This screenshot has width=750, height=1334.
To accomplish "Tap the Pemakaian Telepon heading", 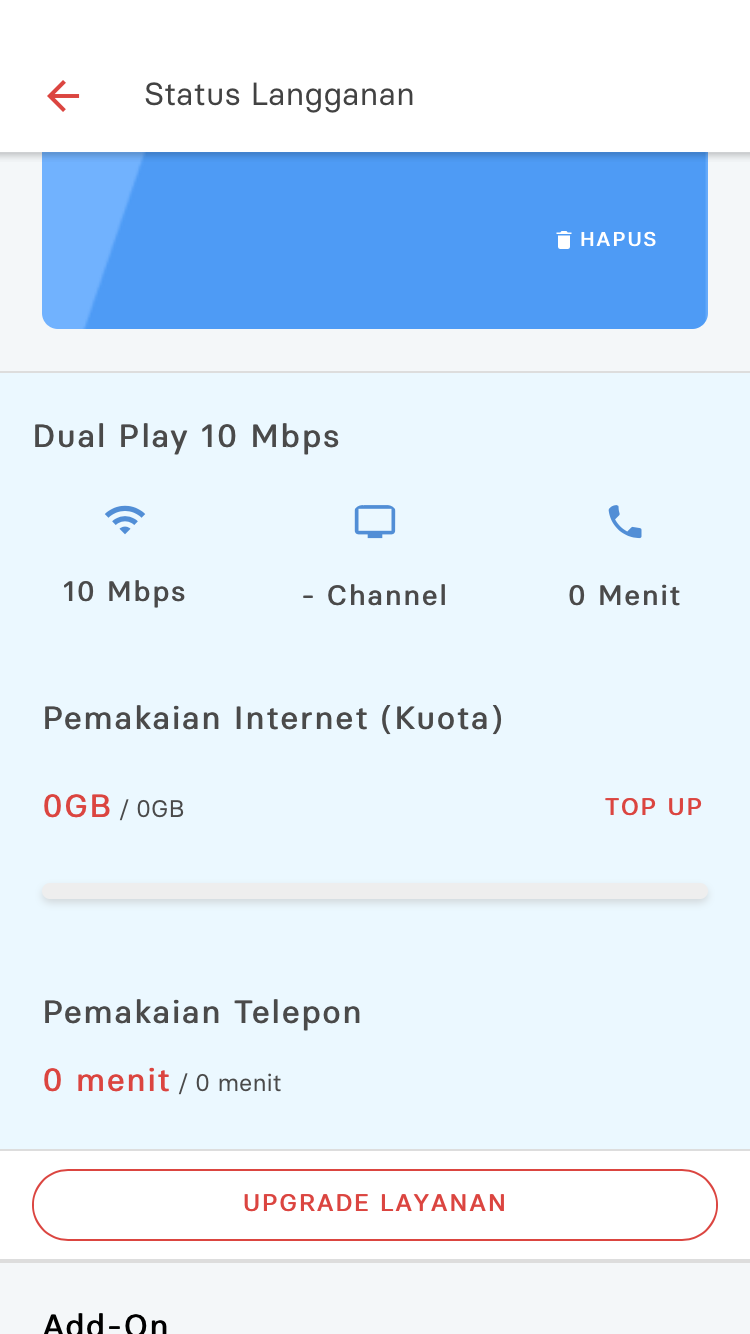I will [x=202, y=1011].
